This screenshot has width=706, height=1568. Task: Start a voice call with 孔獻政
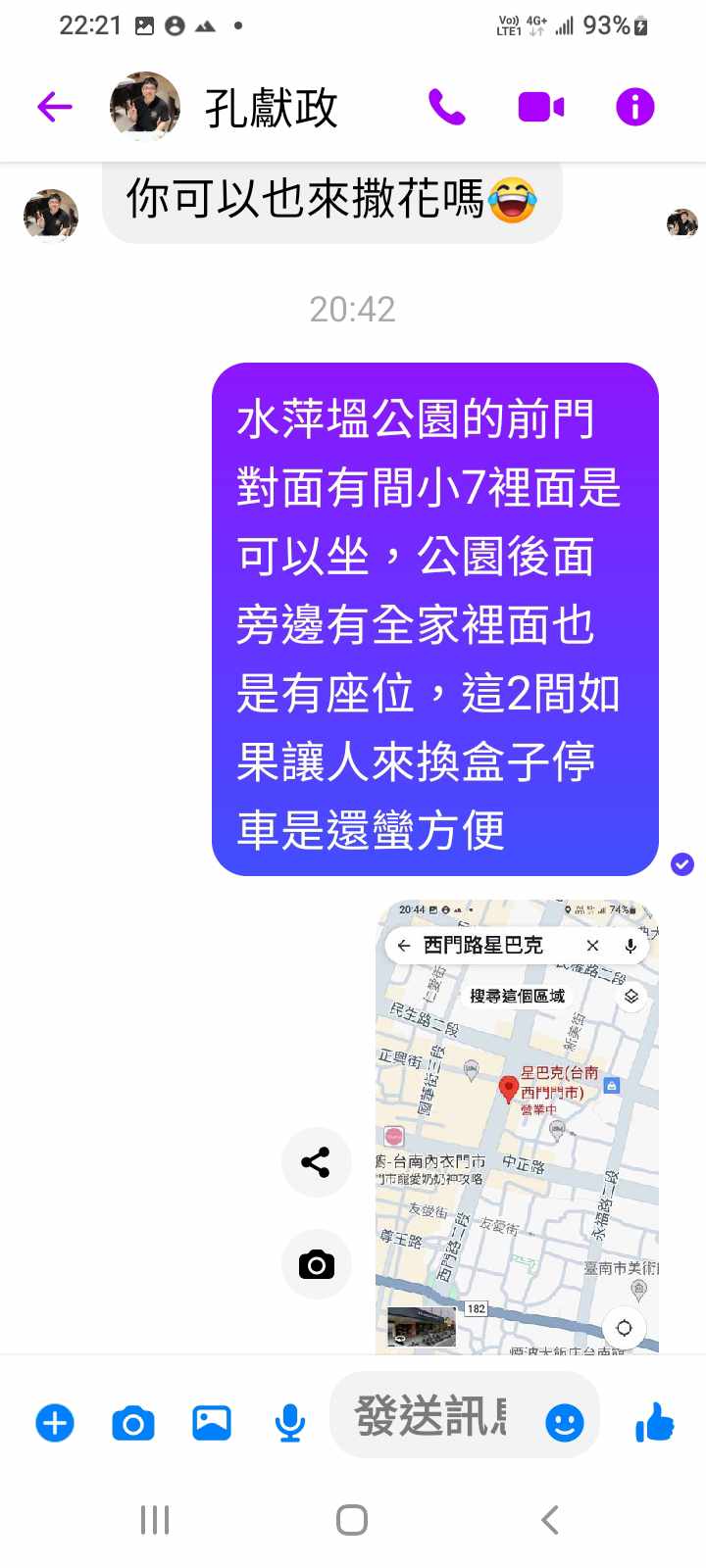(x=446, y=107)
